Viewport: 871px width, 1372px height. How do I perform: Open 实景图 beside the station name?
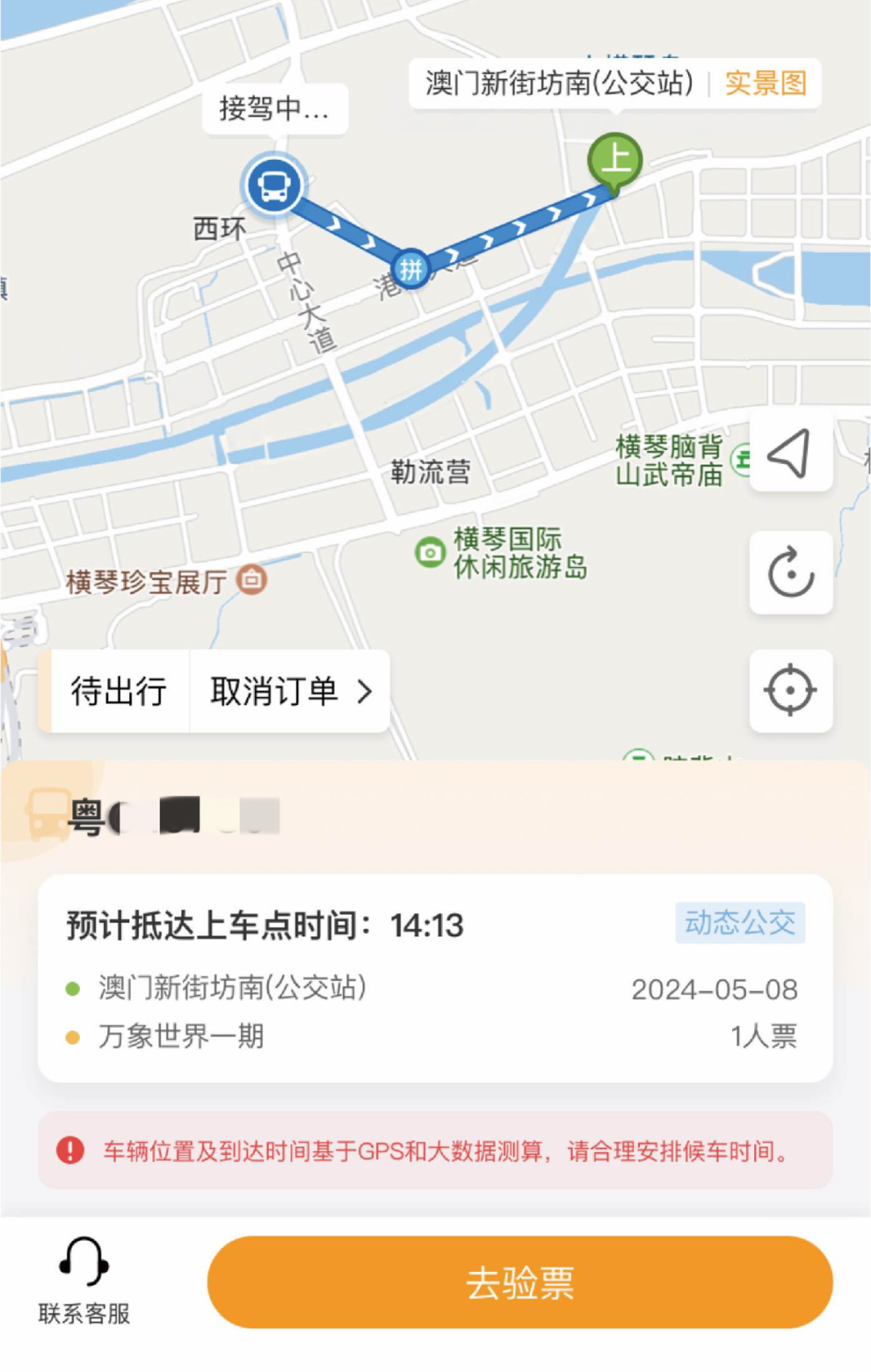point(765,83)
